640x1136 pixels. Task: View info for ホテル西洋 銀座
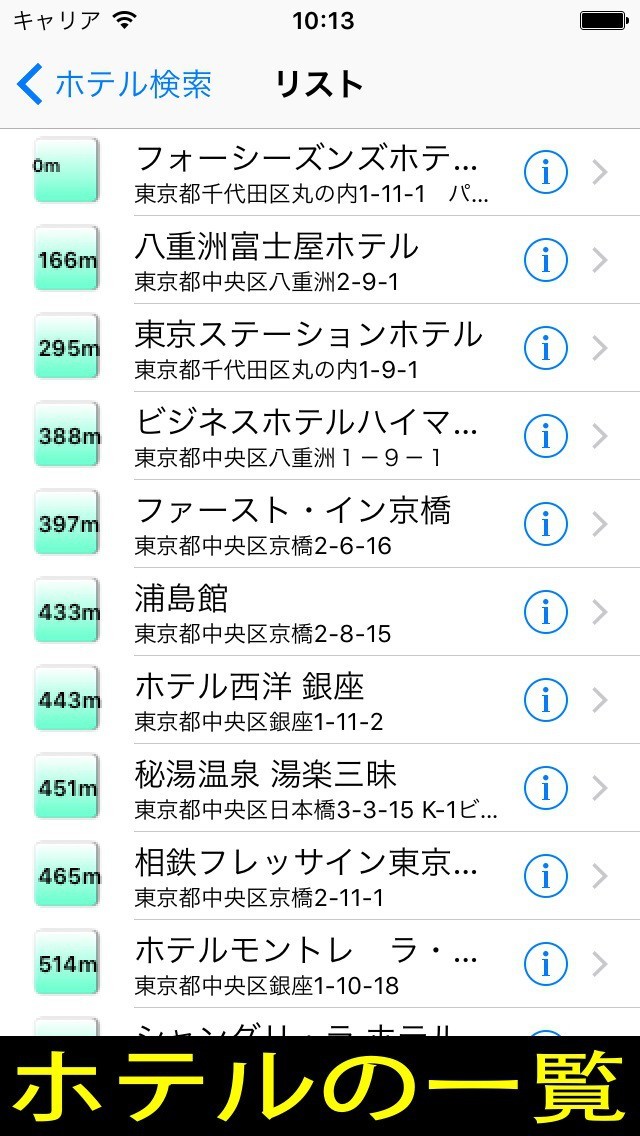pyautogui.click(x=545, y=700)
